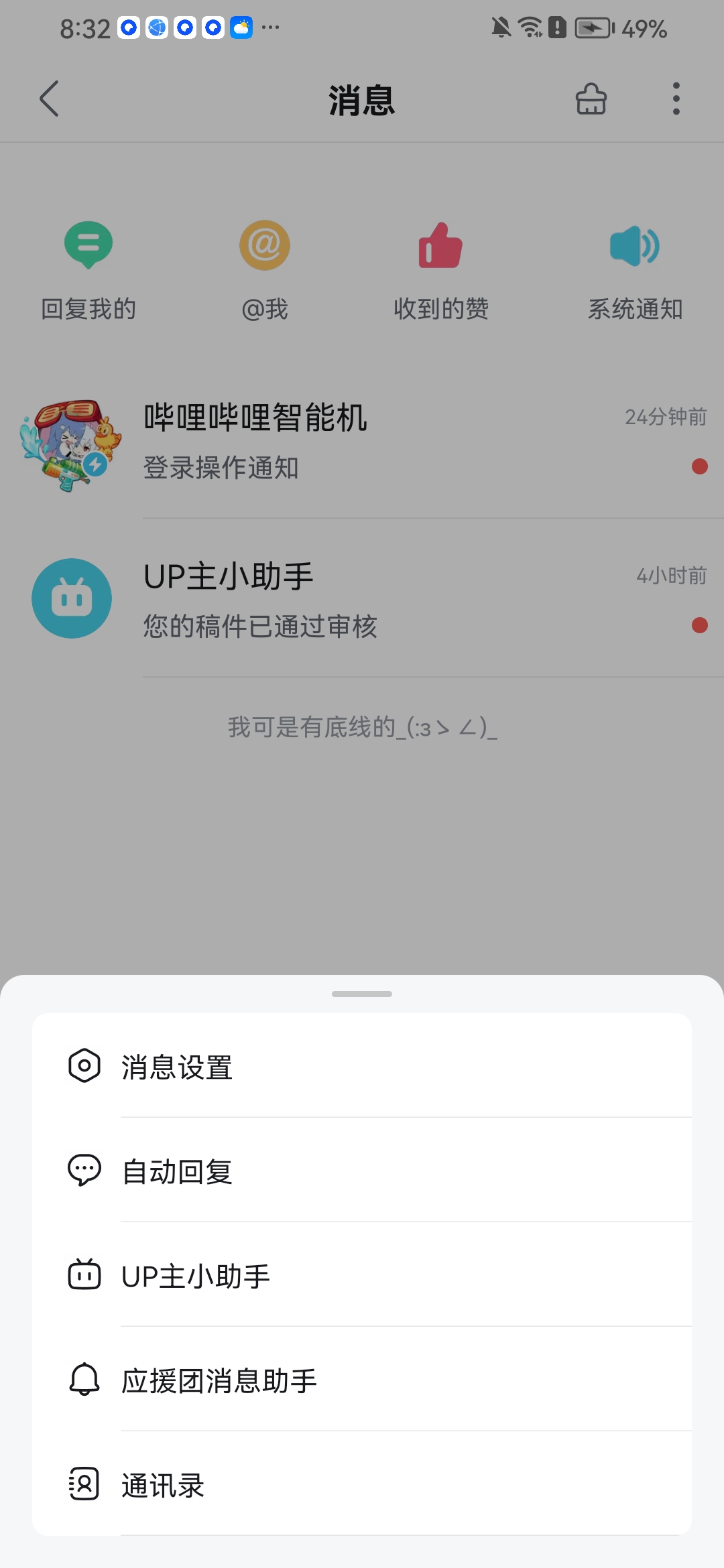Open the three-dot overflow menu
This screenshot has width=724, height=1568.
pyautogui.click(x=676, y=99)
